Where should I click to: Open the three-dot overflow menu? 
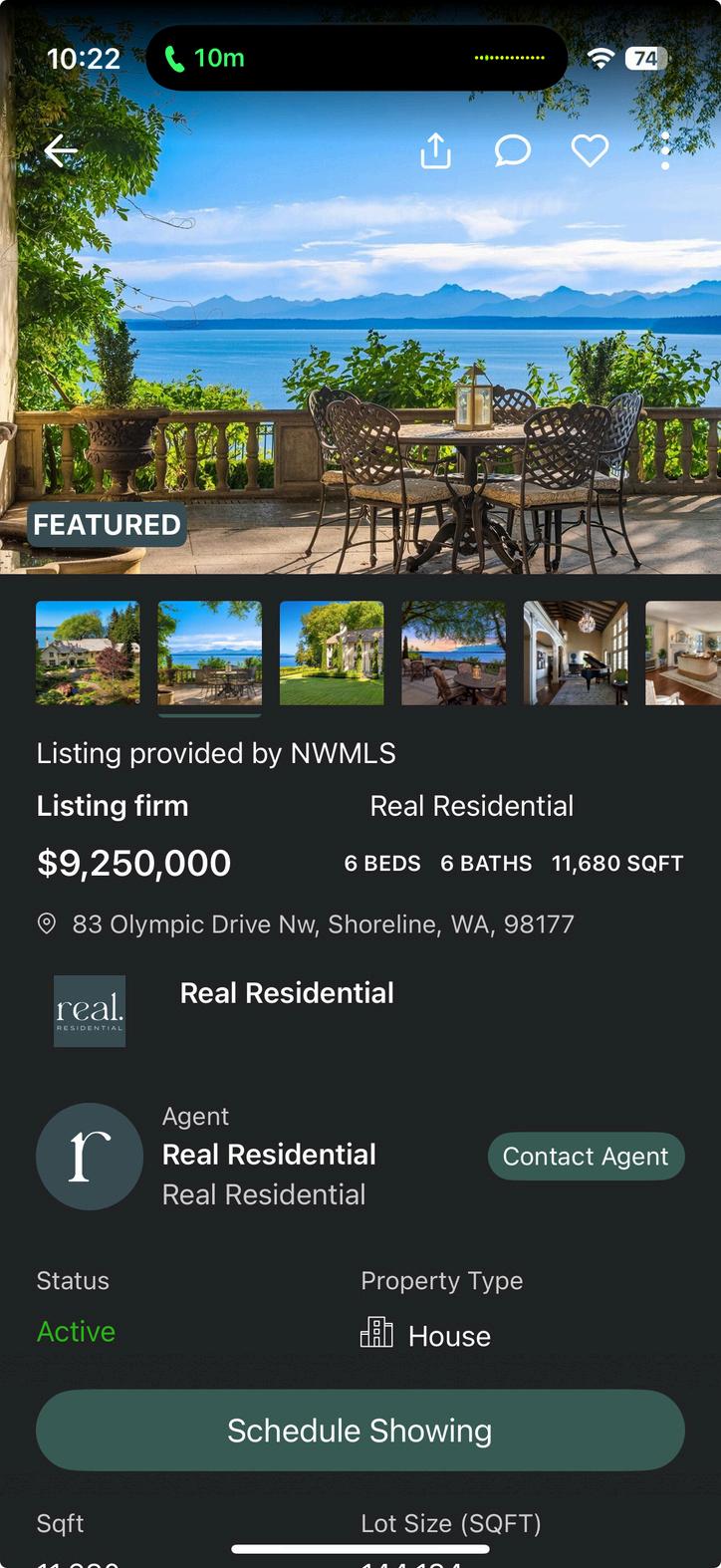[665, 151]
